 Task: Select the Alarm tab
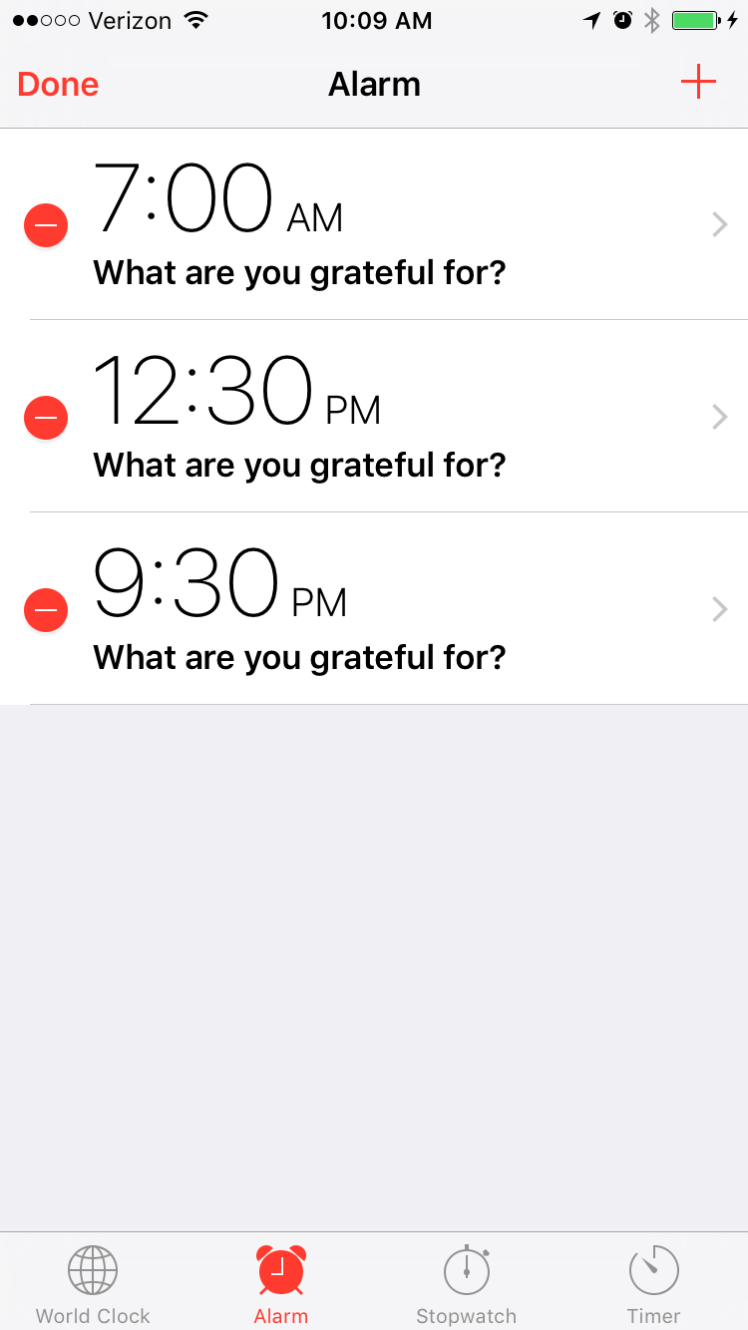point(281,1284)
